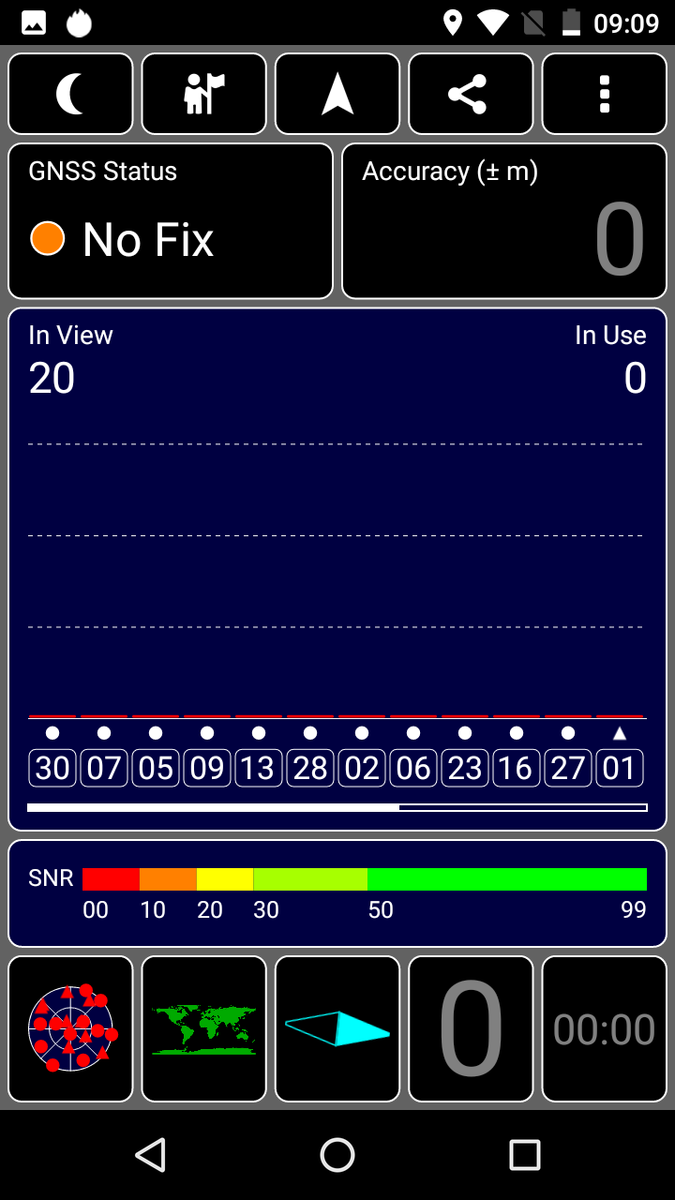Open the satellite sky radar view
The height and width of the screenshot is (1200, 675).
71,1029
